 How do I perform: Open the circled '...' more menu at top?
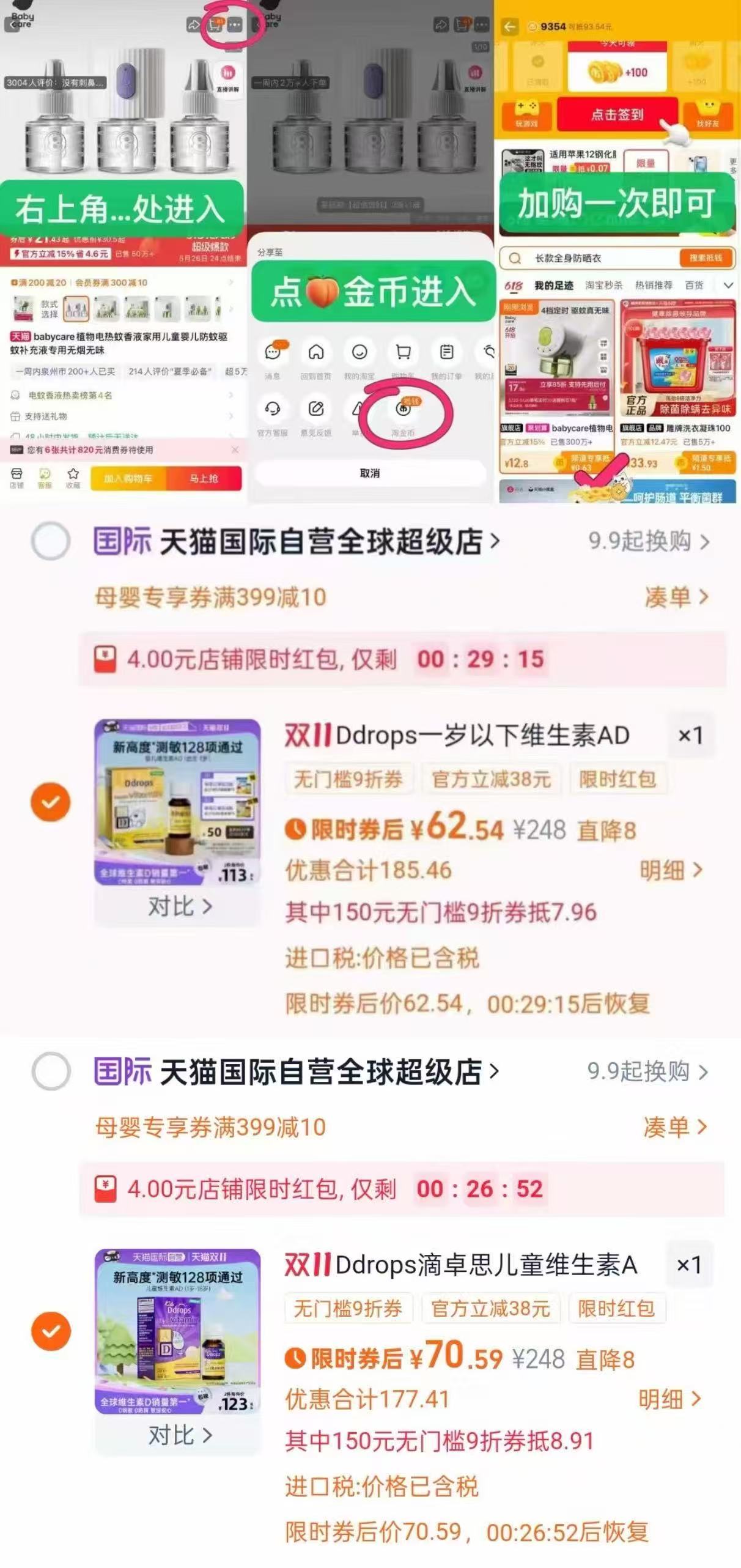[235, 26]
